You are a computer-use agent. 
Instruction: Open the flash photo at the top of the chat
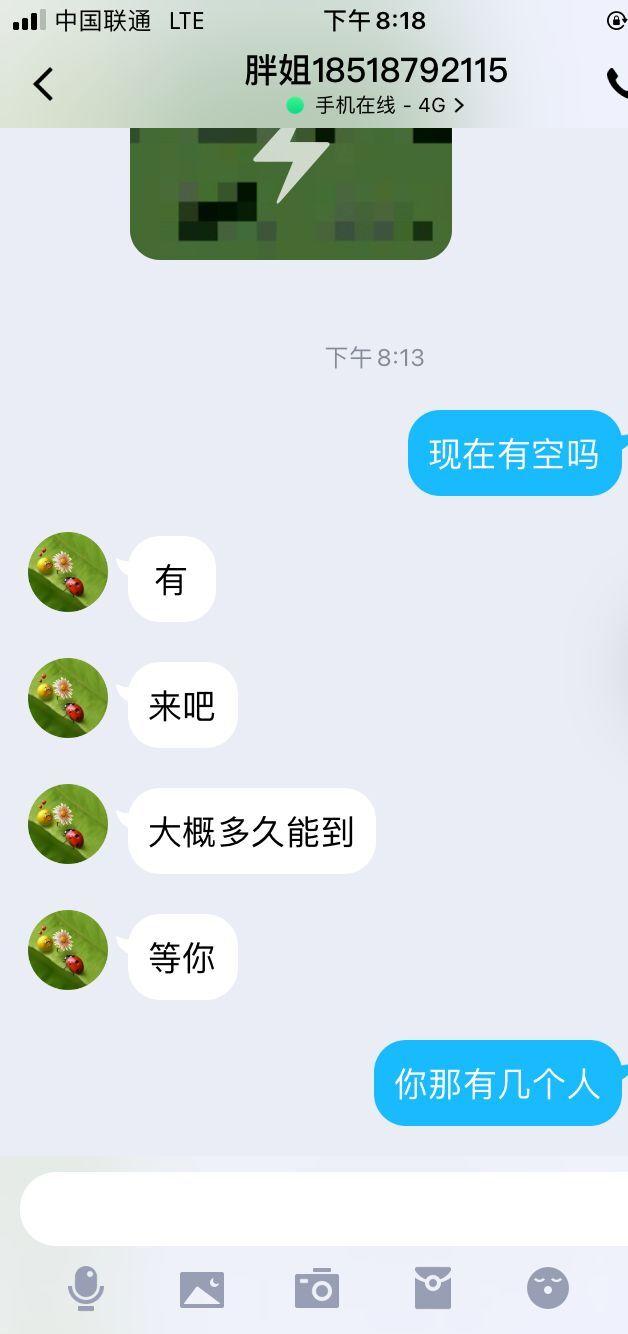click(290, 192)
